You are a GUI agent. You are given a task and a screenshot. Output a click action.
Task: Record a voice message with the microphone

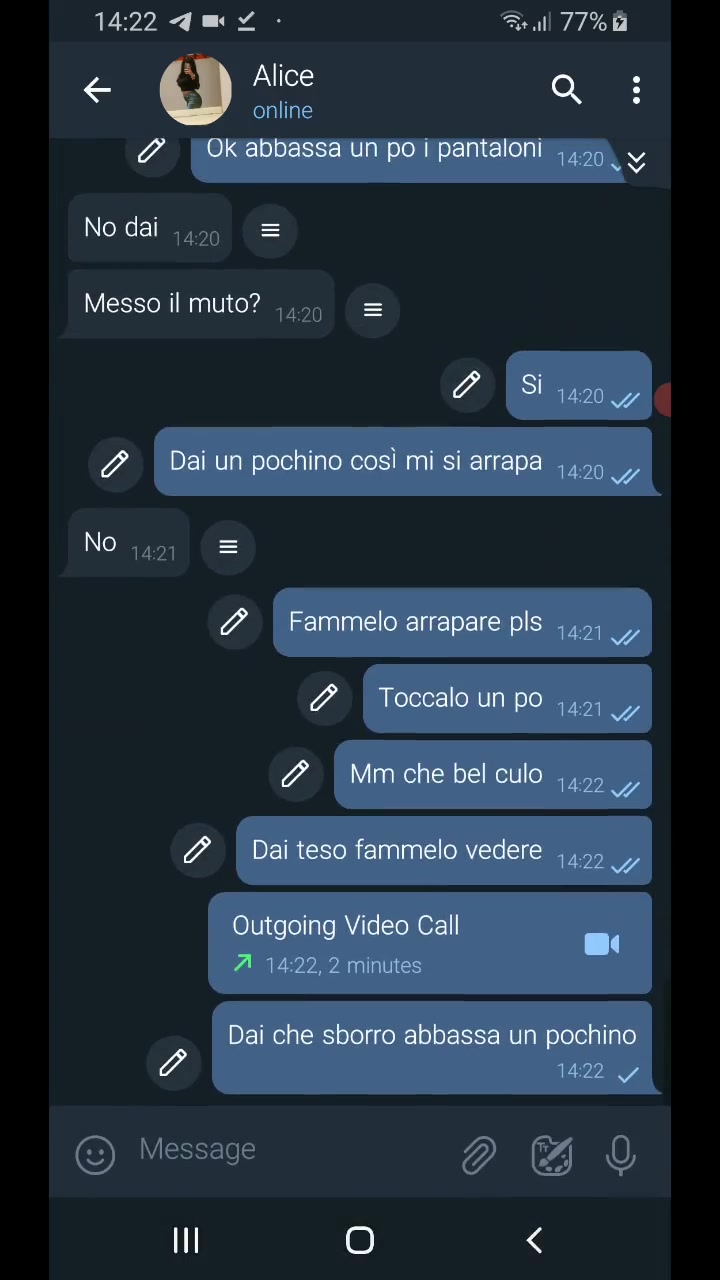[620, 1155]
